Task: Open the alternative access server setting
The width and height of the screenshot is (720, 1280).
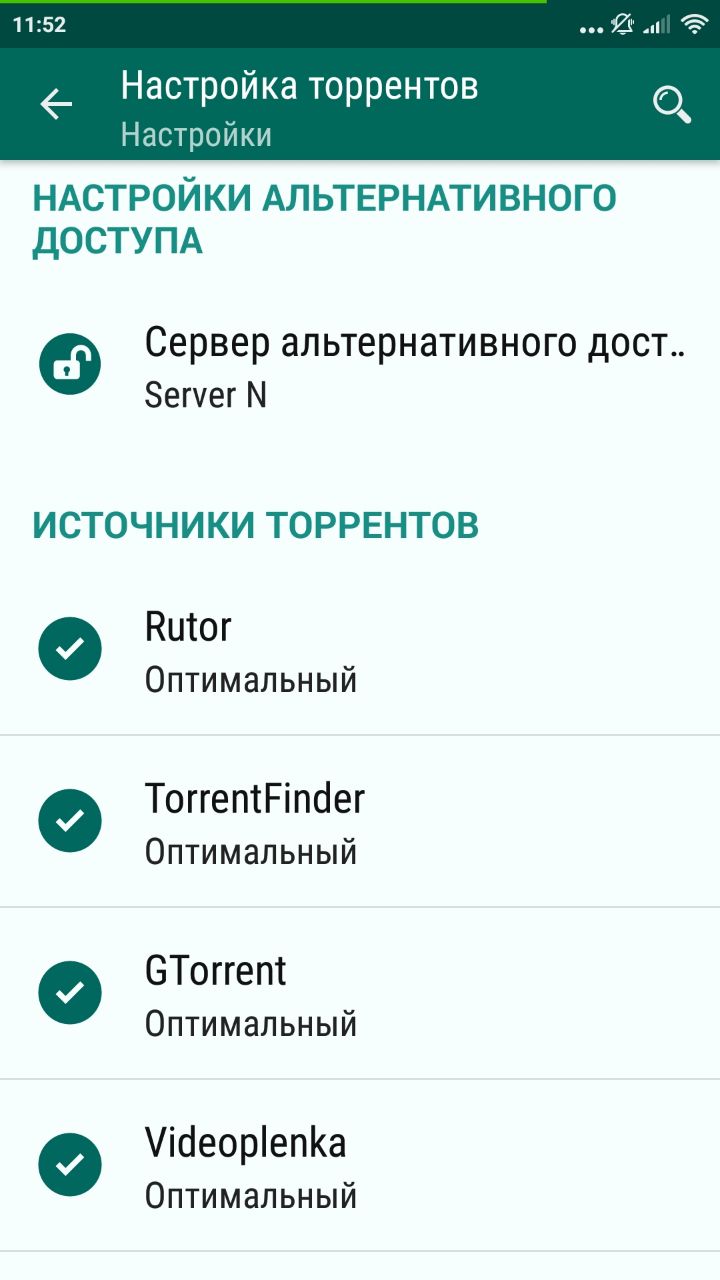Action: [360, 367]
